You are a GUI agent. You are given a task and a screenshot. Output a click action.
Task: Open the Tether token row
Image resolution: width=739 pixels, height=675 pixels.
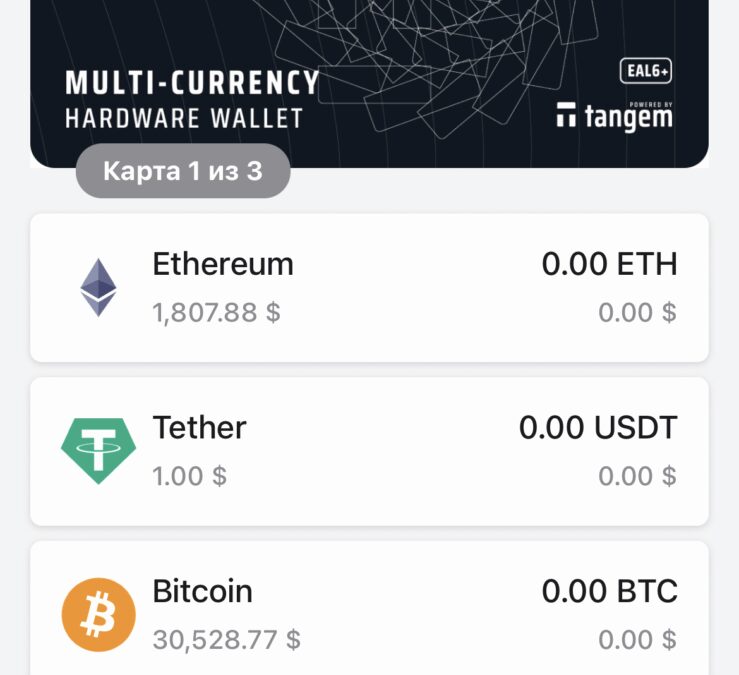coord(369,451)
